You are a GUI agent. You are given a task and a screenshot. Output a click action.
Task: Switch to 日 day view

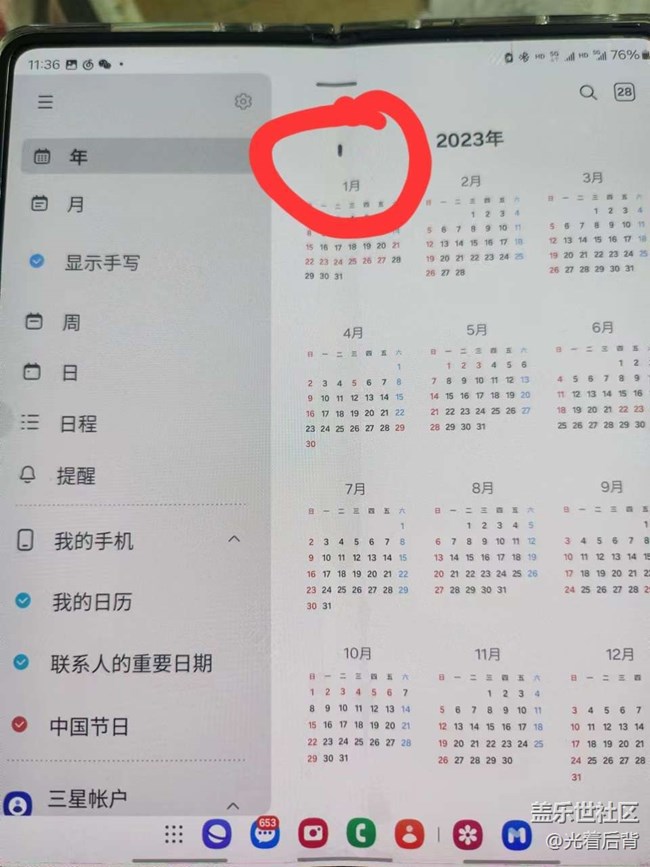tap(70, 372)
